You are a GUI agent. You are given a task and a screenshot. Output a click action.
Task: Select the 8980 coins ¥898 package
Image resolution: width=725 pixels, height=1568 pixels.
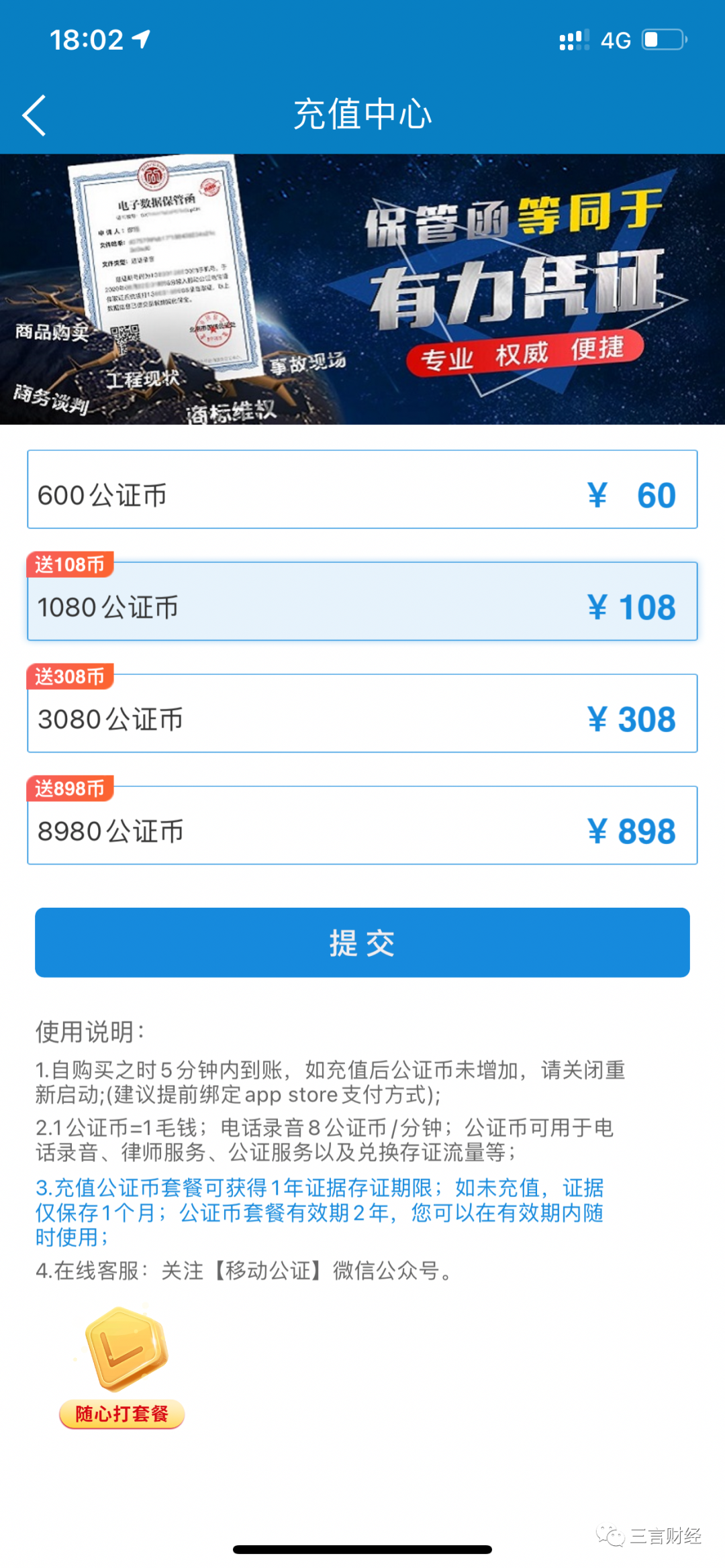coord(362,826)
